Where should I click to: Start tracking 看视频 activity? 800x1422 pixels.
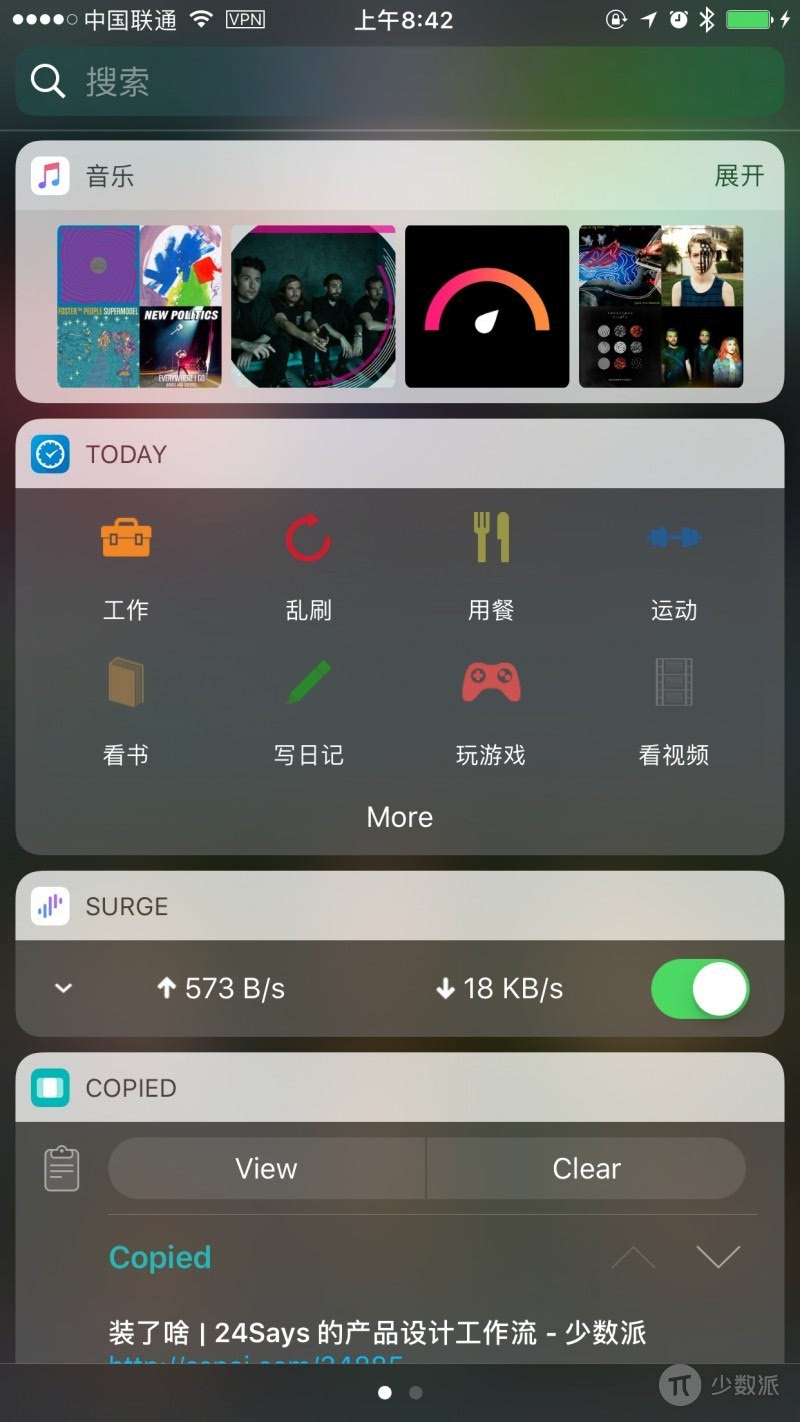pyautogui.click(x=674, y=710)
